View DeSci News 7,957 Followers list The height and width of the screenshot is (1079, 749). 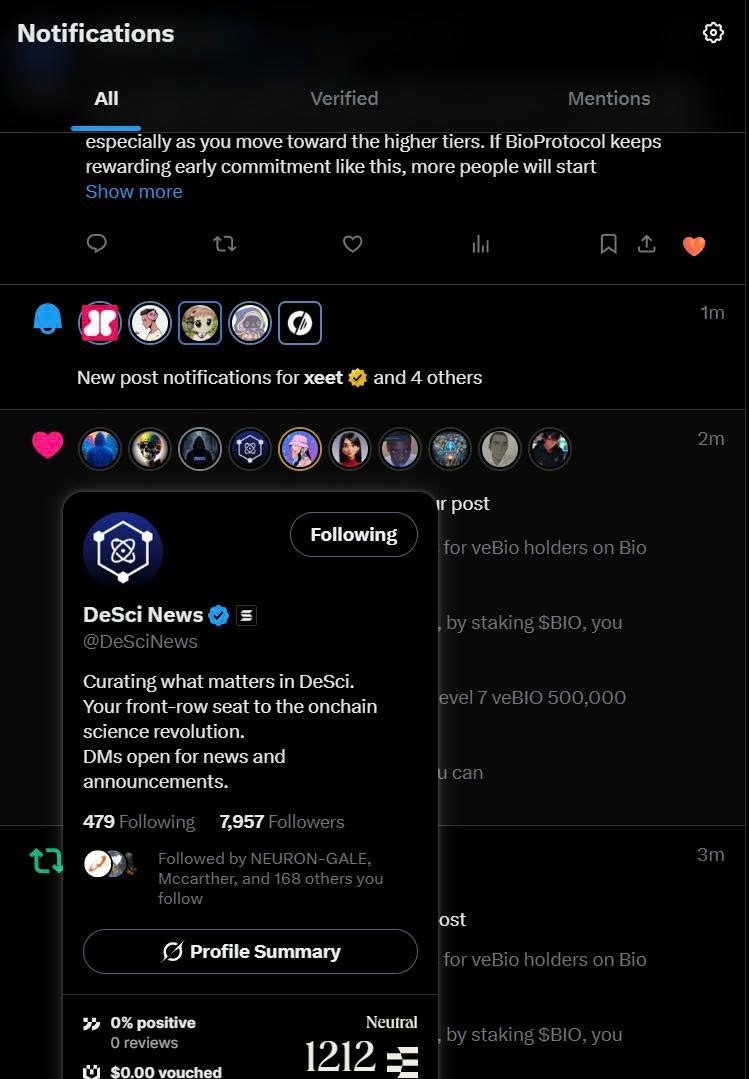[x=281, y=822]
